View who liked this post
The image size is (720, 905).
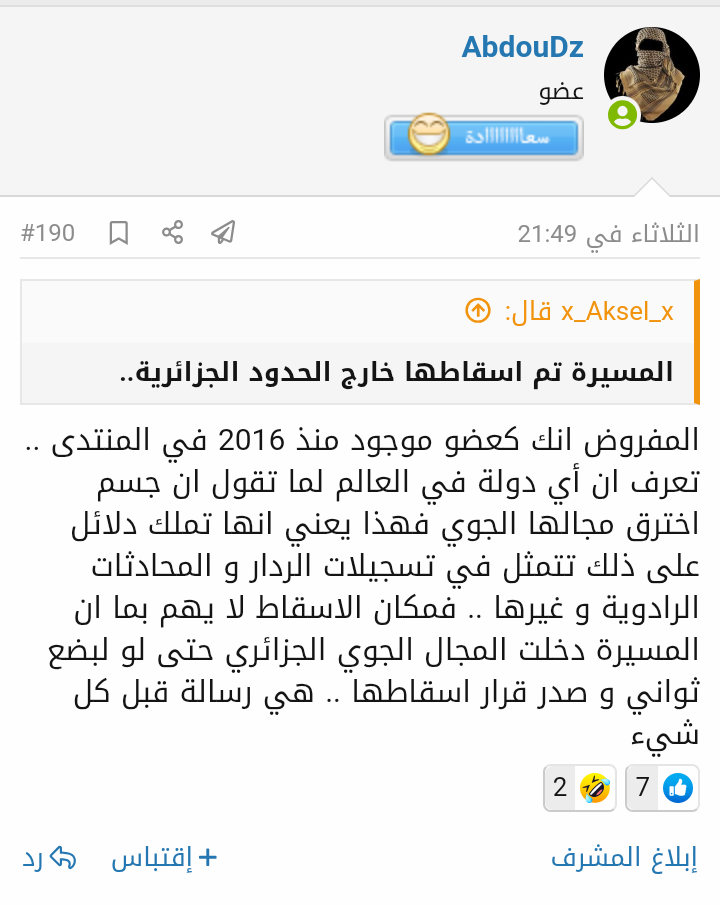coord(662,788)
